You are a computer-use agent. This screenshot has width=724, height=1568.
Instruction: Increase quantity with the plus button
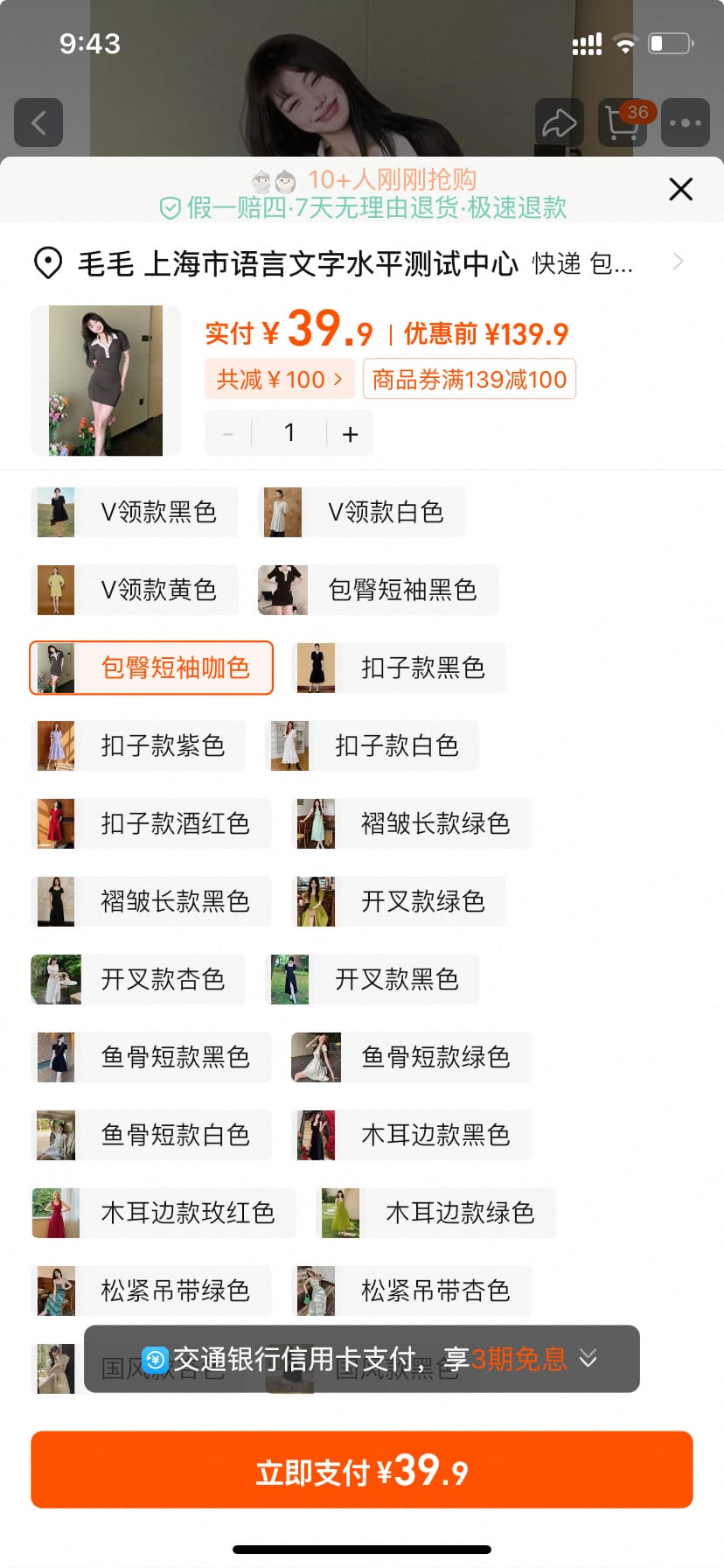pos(350,434)
